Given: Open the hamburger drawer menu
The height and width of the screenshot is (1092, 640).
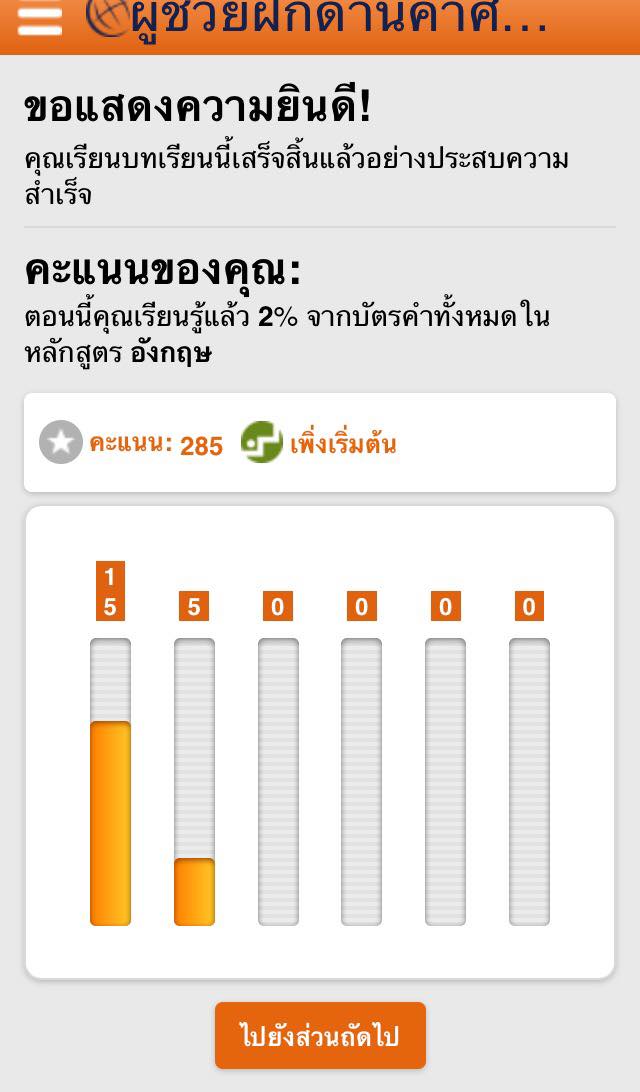Looking at the screenshot, I should 39,18.
